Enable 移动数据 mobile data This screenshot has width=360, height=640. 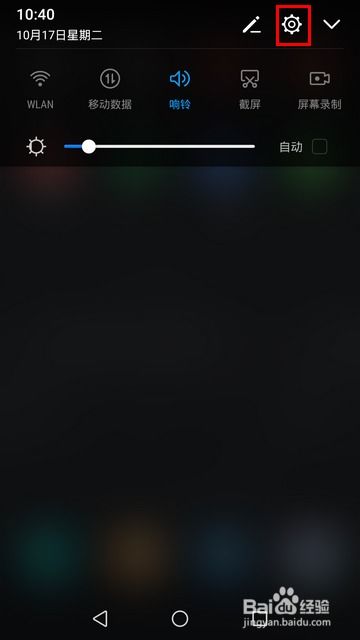click(x=110, y=89)
